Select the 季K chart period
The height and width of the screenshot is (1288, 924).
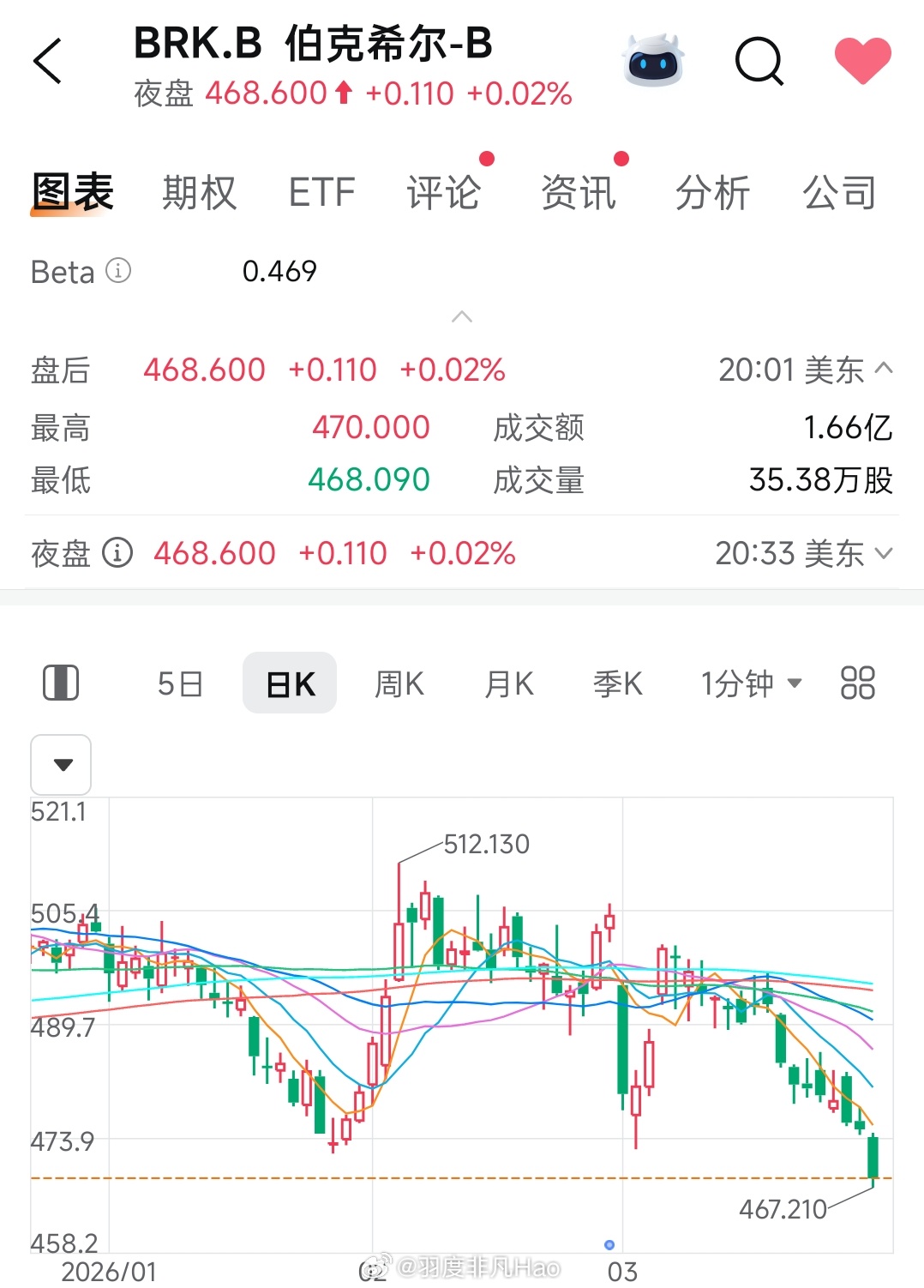617,682
